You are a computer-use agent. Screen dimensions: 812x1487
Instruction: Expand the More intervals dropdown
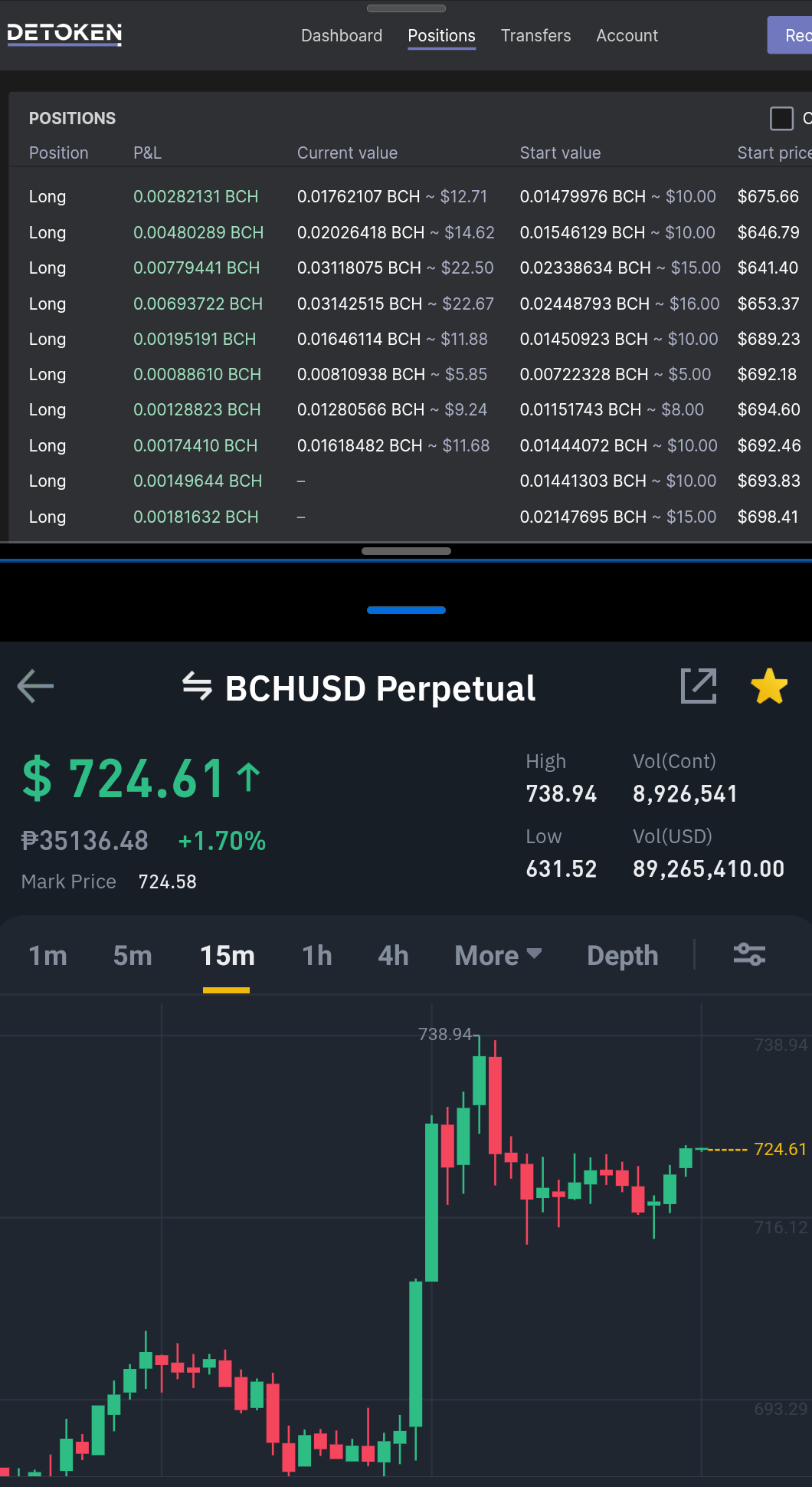click(498, 956)
